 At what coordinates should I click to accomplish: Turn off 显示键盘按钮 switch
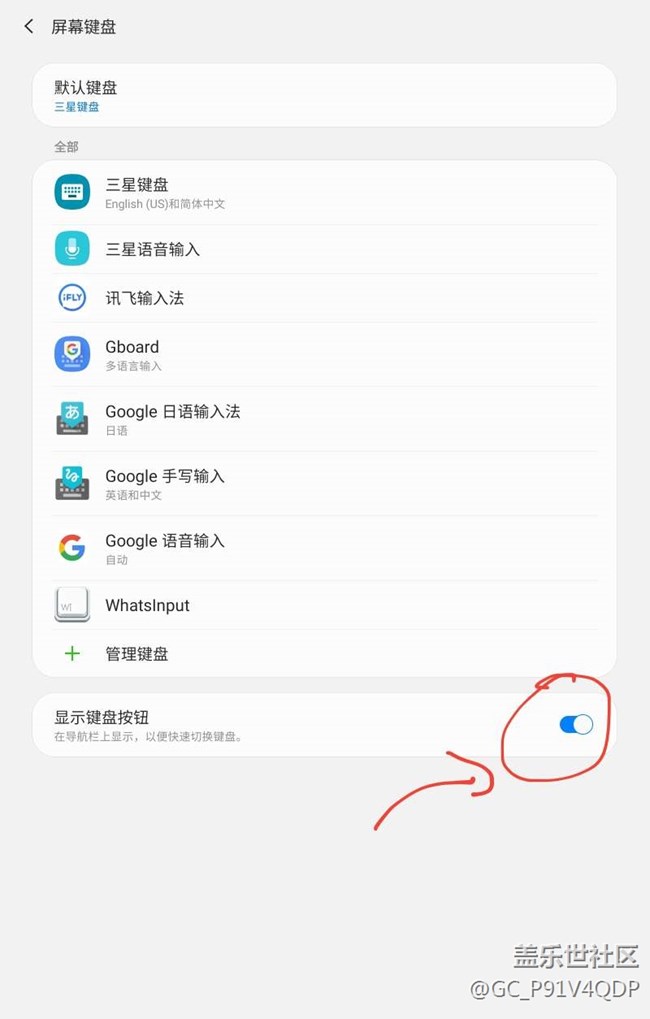click(x=576, y=725)
